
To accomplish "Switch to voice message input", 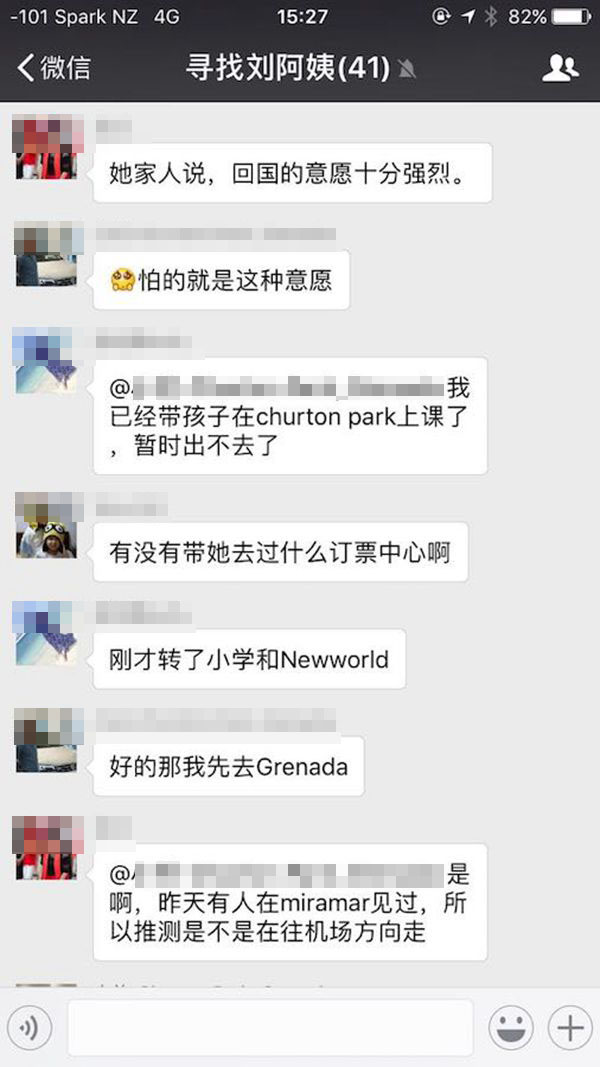I will tap(30, 1027).
